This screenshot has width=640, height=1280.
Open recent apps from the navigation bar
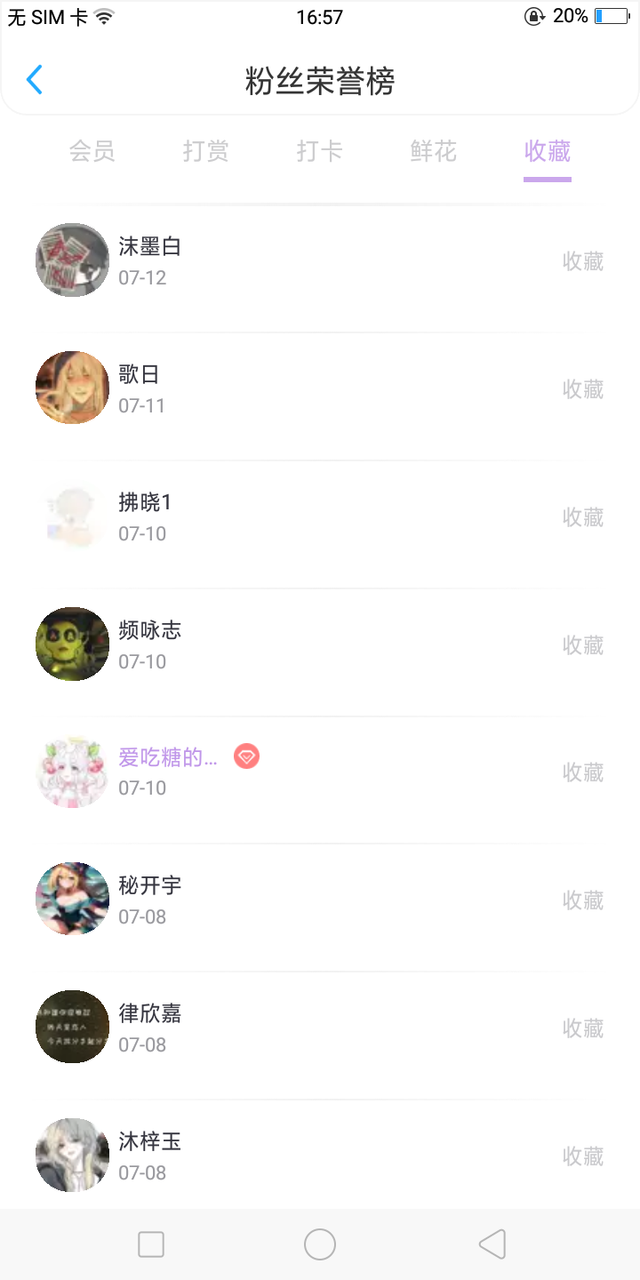tap(151, 1244)
